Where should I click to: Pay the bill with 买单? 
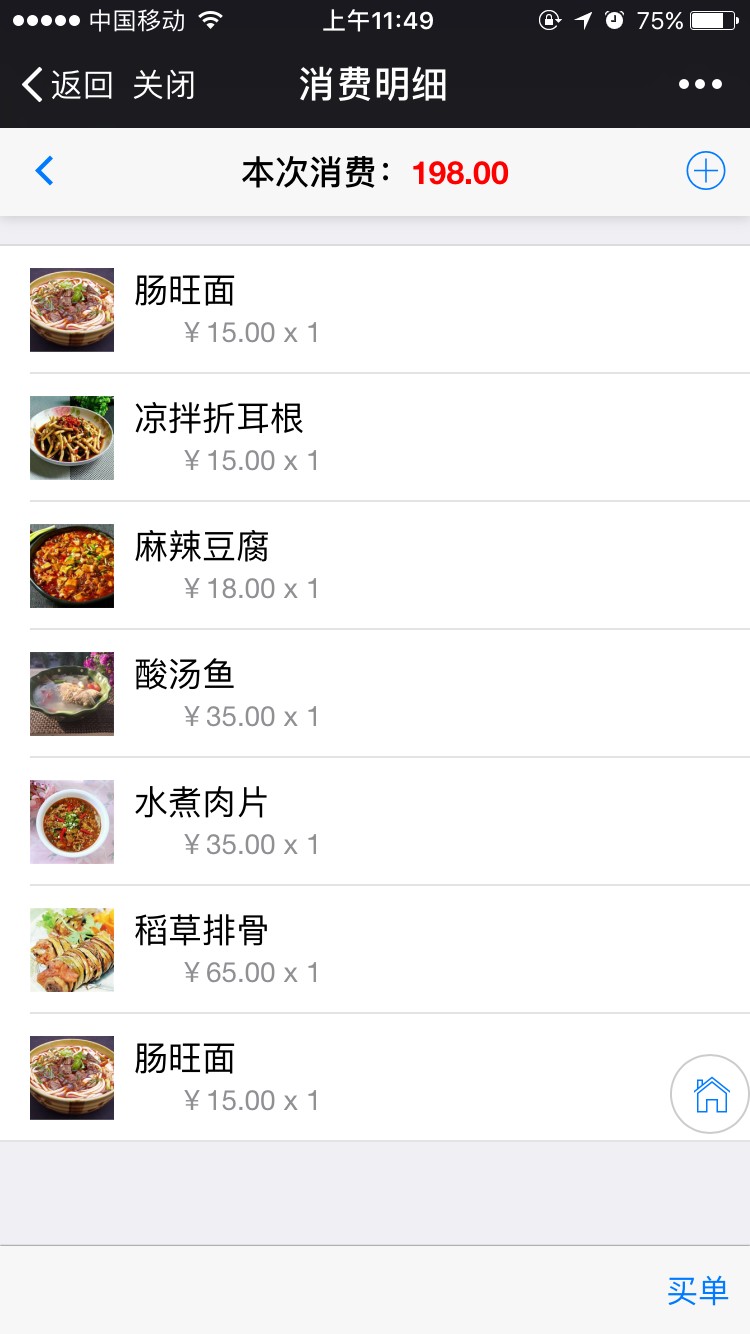698,1290
